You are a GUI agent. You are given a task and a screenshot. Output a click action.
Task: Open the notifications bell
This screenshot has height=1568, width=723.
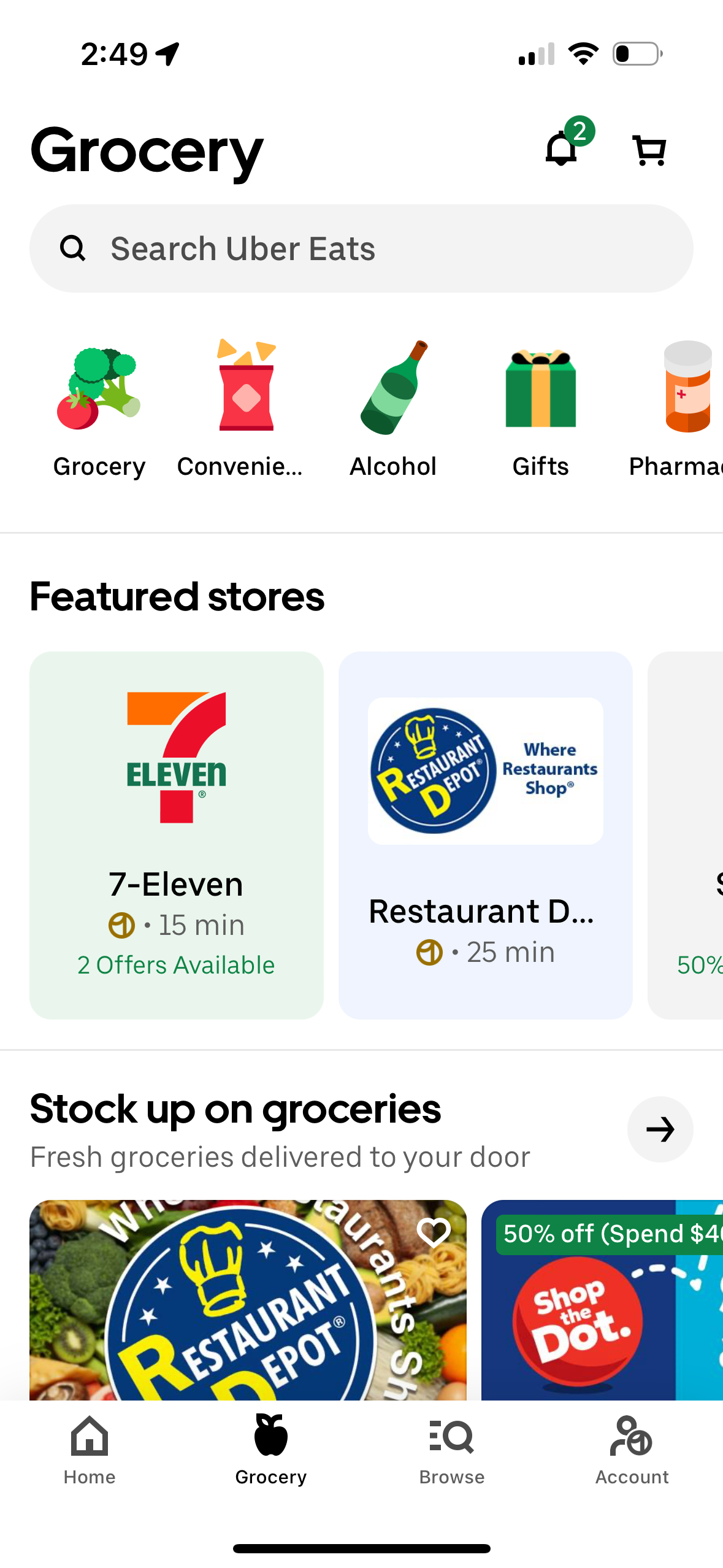(561, 149)
